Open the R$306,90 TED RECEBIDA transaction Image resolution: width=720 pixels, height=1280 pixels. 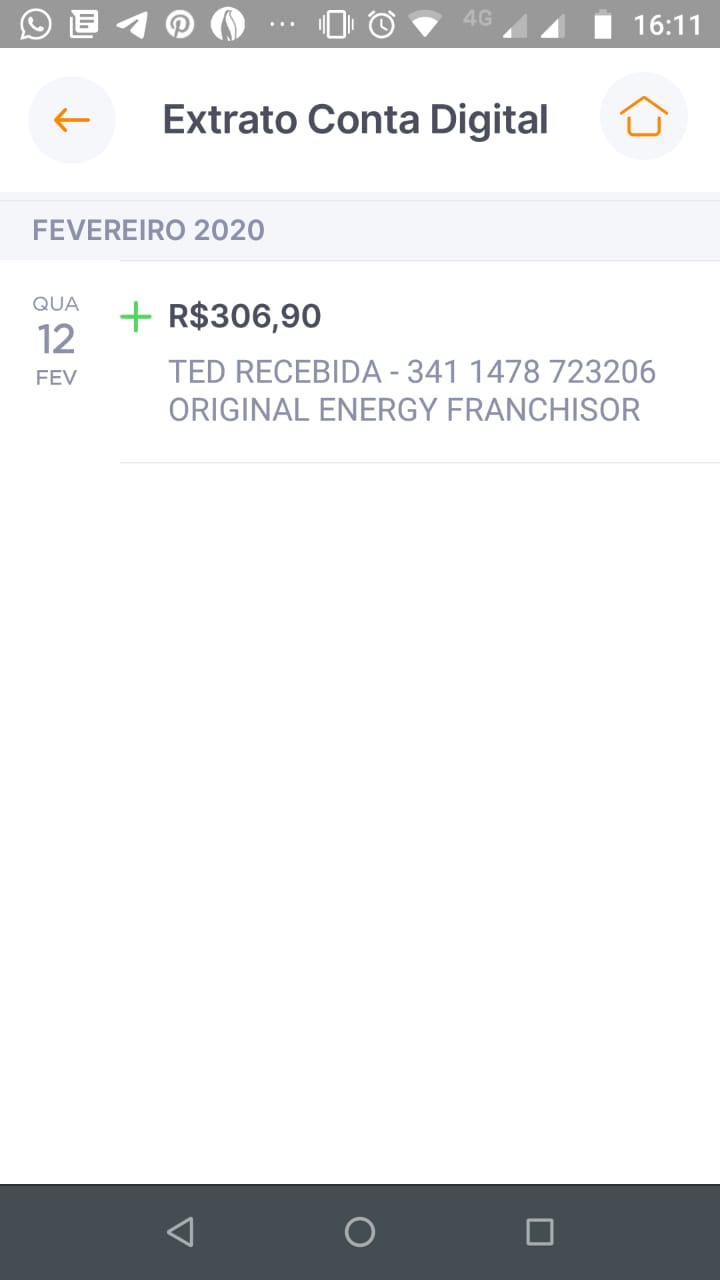click(x=360, y=362)
